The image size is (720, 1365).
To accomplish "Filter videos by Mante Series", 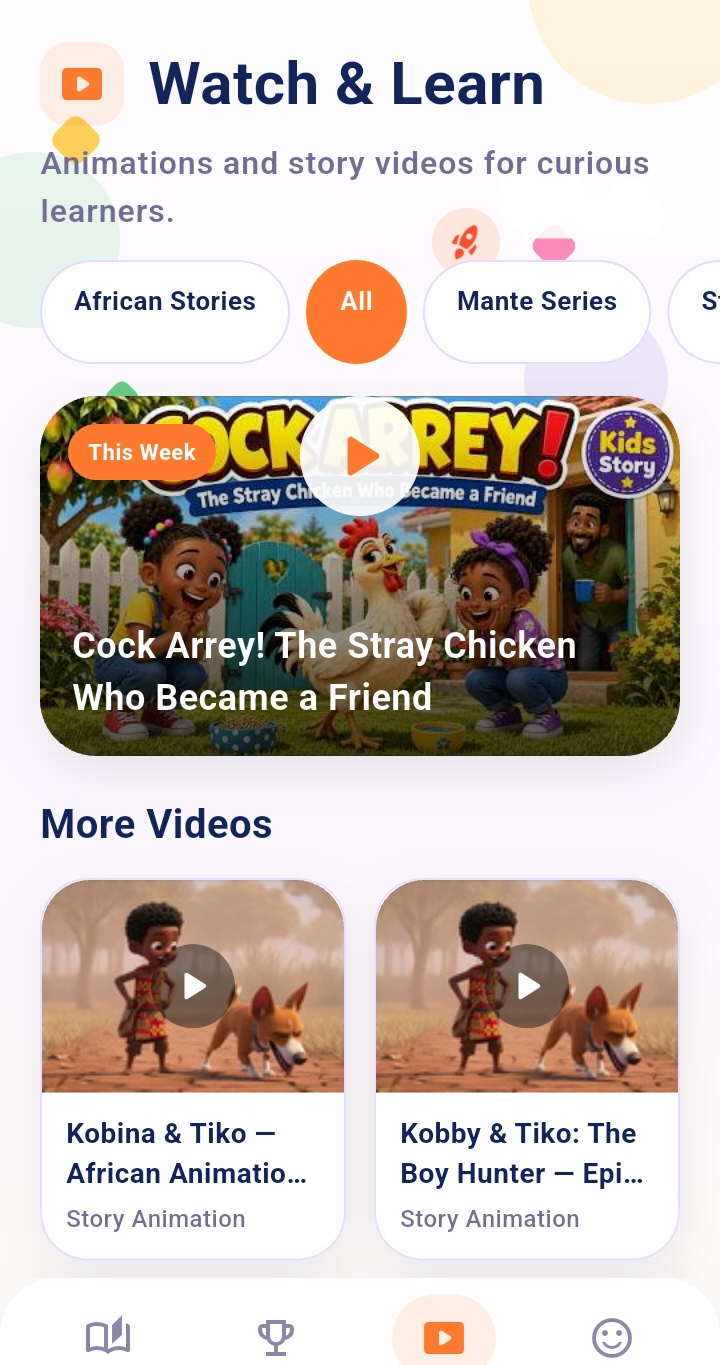I will (x=537, y=312).
